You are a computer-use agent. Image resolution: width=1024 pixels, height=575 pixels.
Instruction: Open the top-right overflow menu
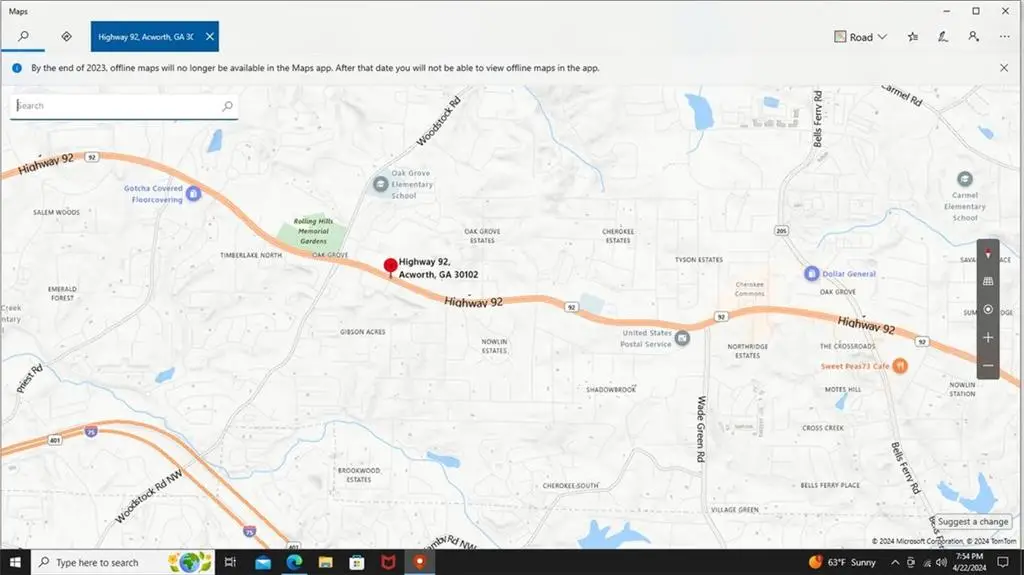(x=1004, y=37)
